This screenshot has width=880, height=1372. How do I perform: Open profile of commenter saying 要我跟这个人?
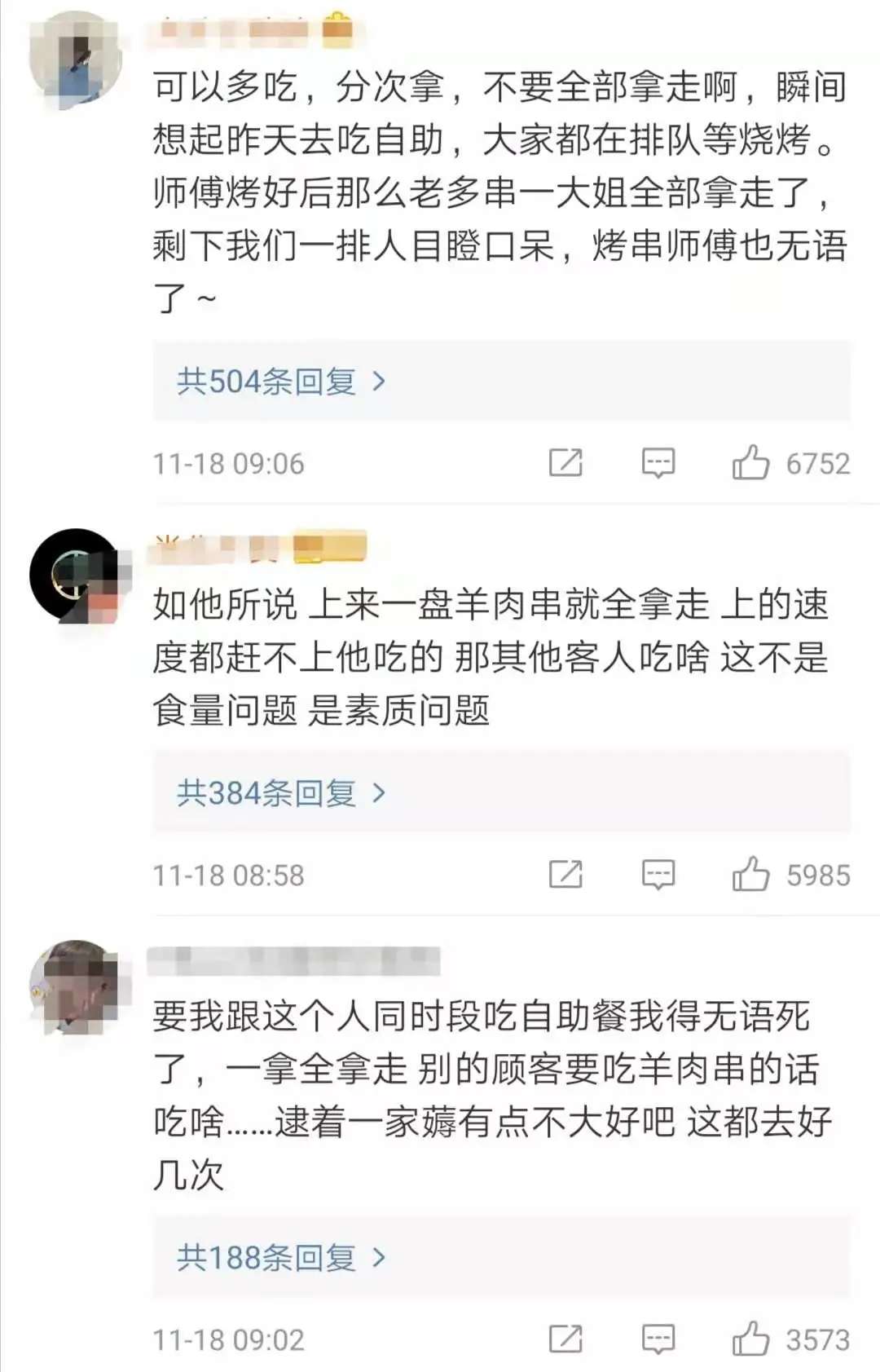(x=75, y=987)
